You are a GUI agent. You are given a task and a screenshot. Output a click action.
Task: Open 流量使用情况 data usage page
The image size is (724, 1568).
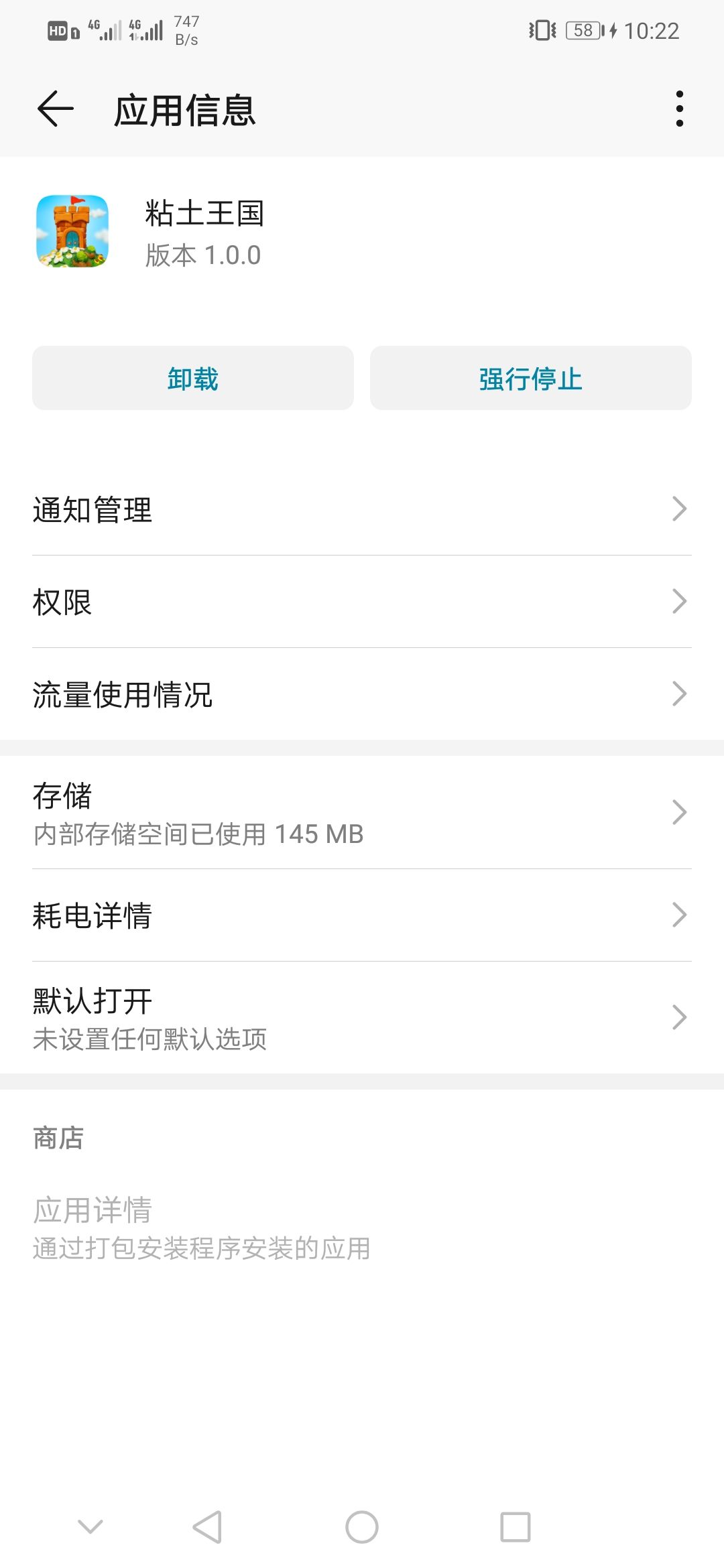[x=362, y=696]
